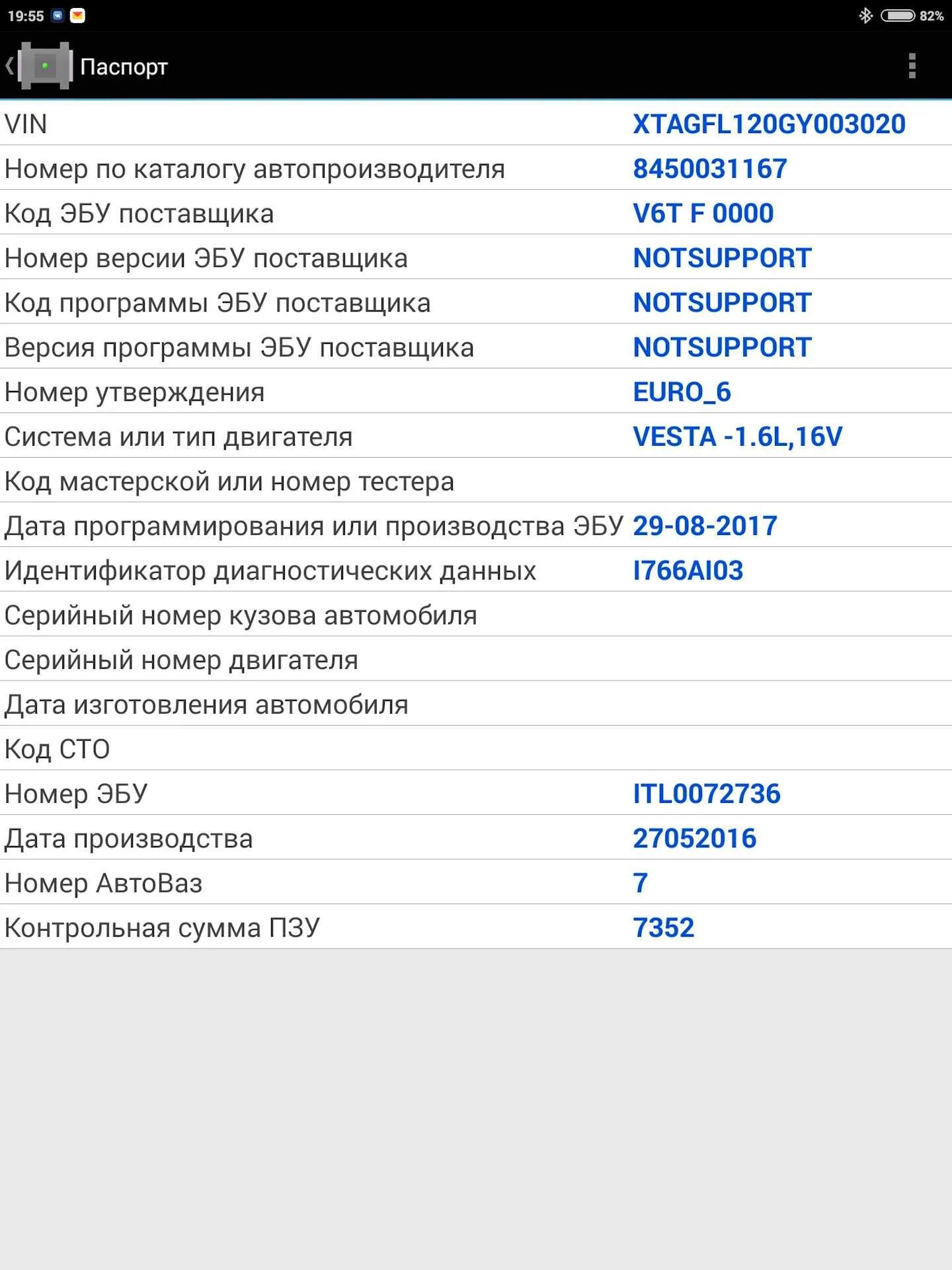Open the overflow menu
This screenshot has height=1270, width=952.
[912, 66]
